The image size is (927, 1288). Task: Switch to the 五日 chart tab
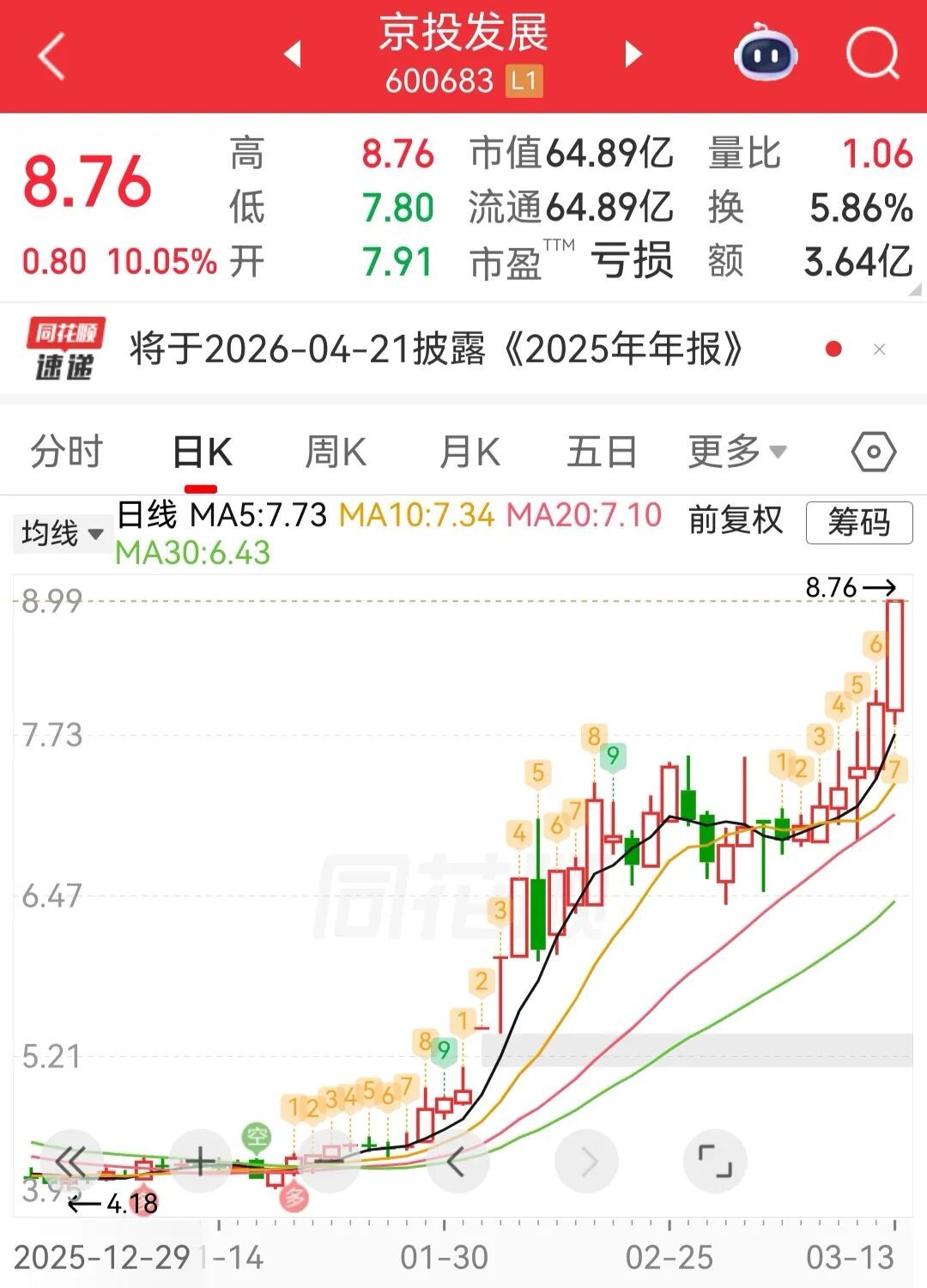(x=602, y=452)
